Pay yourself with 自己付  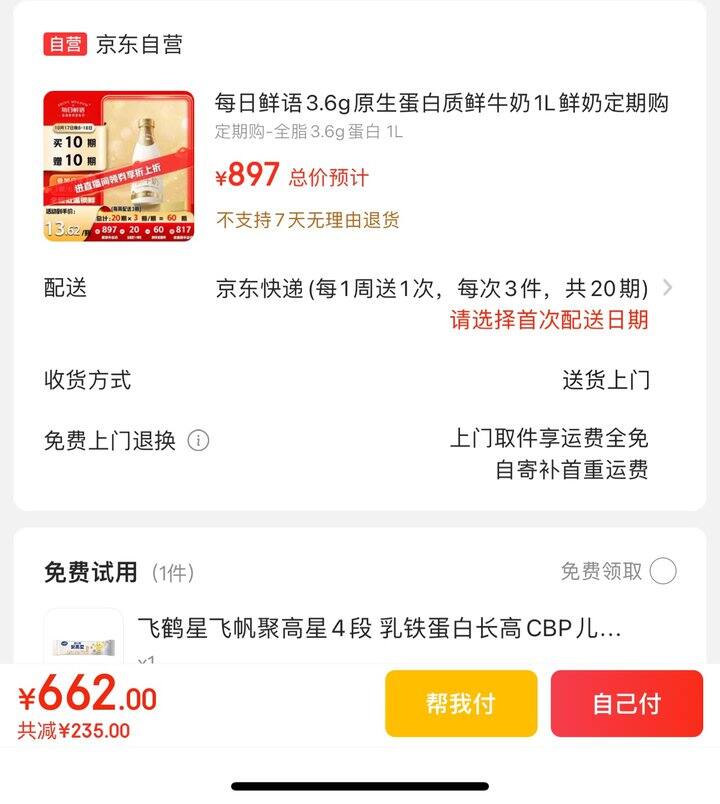click(626, 703)
